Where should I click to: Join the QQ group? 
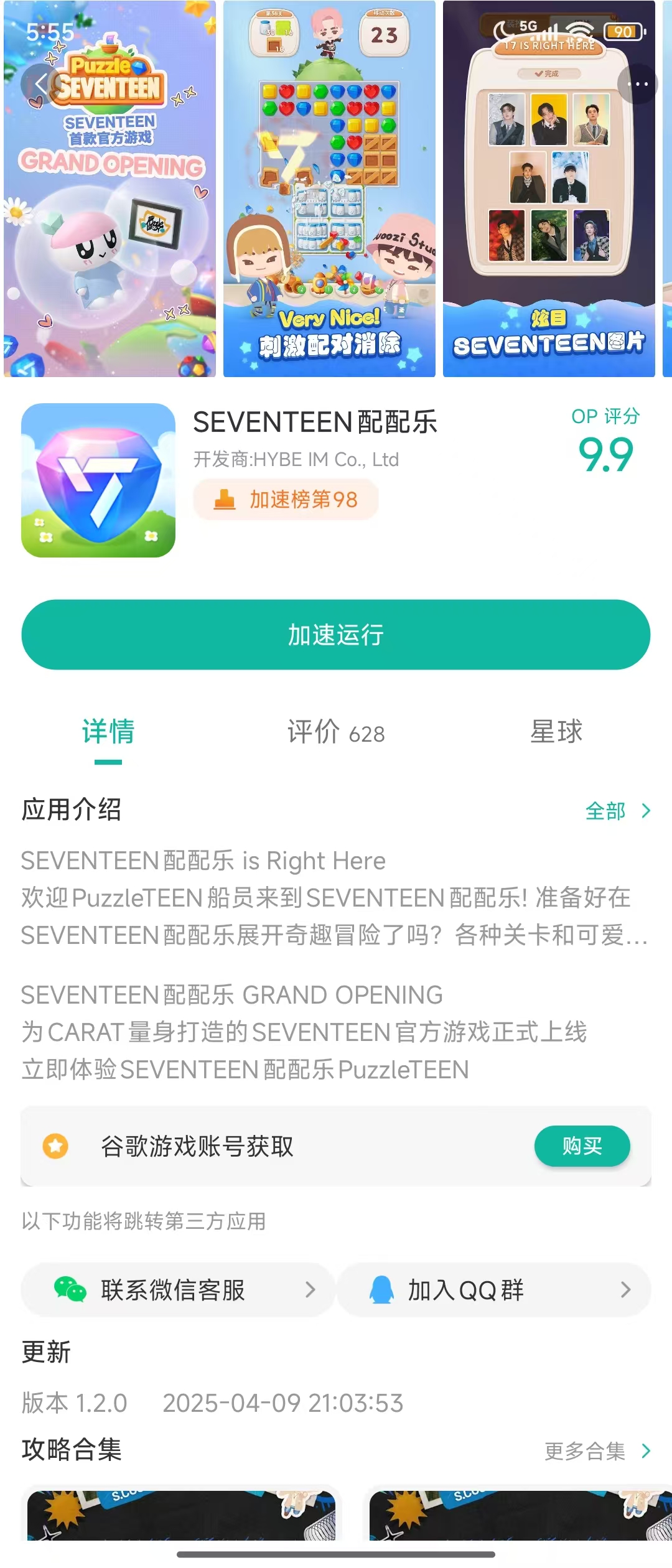[x=494, y=1290]
